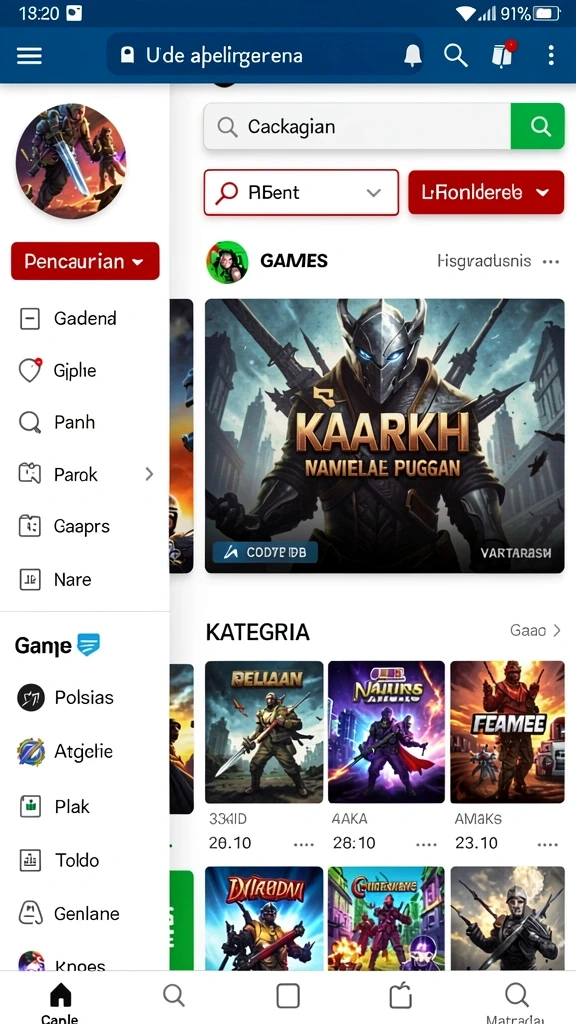The image size is (576, 1024).
Task: Open the hamburger drawer menu
Action: click(29, 56)
